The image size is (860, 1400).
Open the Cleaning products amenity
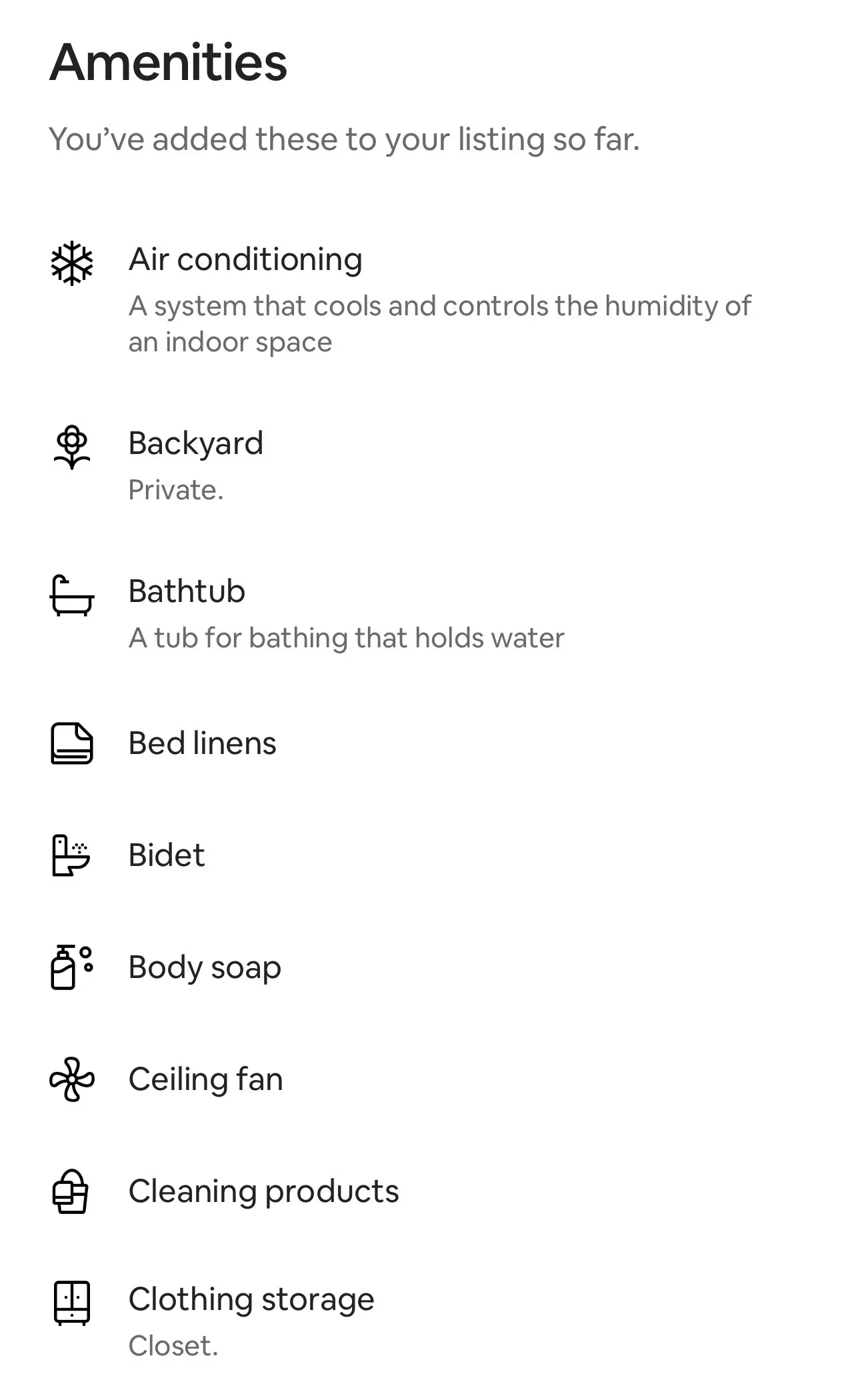pyautogui.click(x=263, y=1191)
